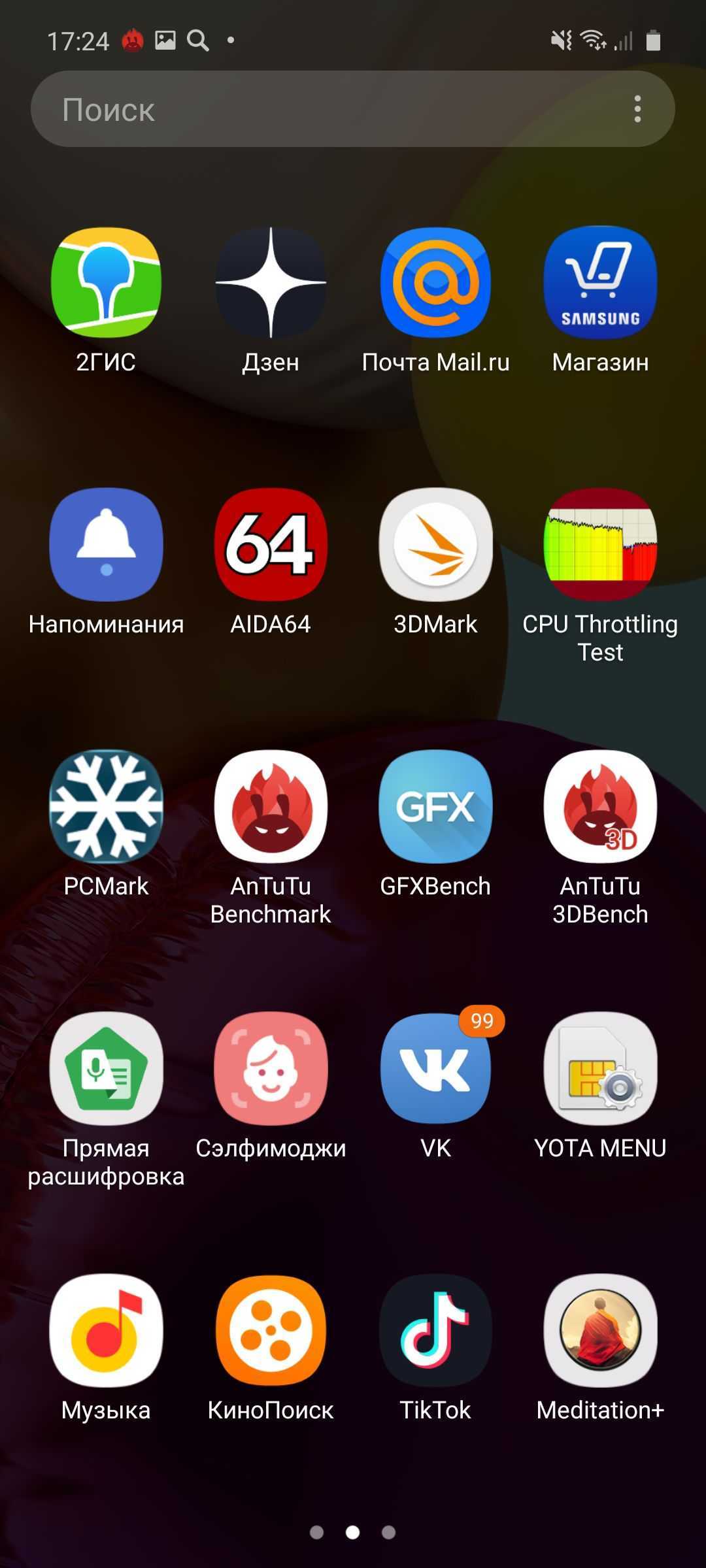This screenshot has width=706, height=1568.
Task: Open GFXBench
Action: (435, 806)
